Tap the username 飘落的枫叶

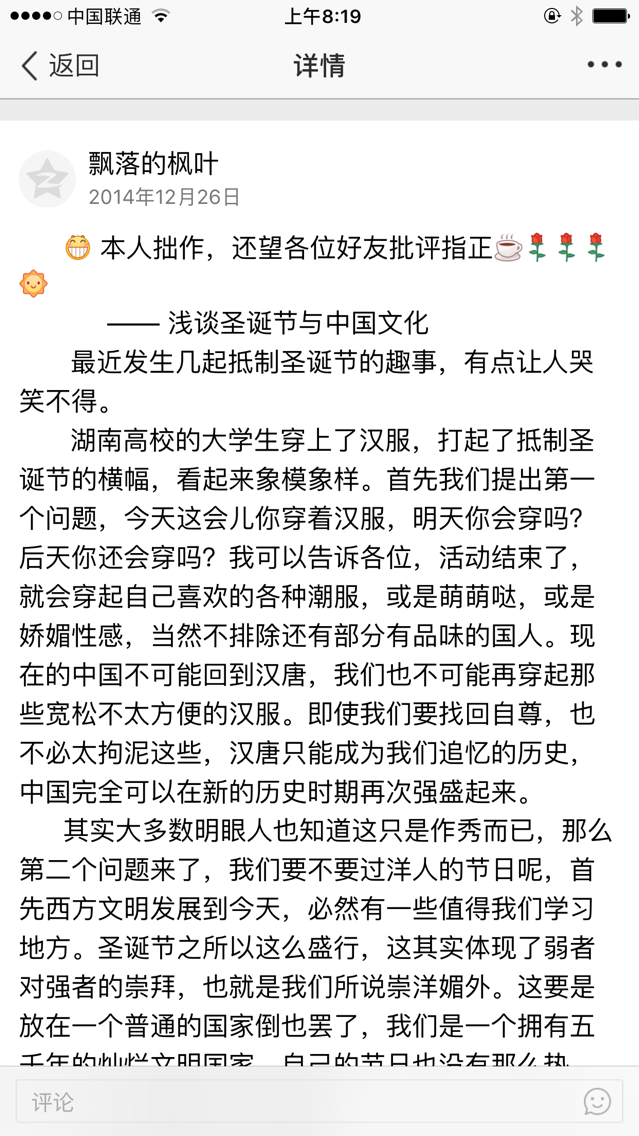152,164
